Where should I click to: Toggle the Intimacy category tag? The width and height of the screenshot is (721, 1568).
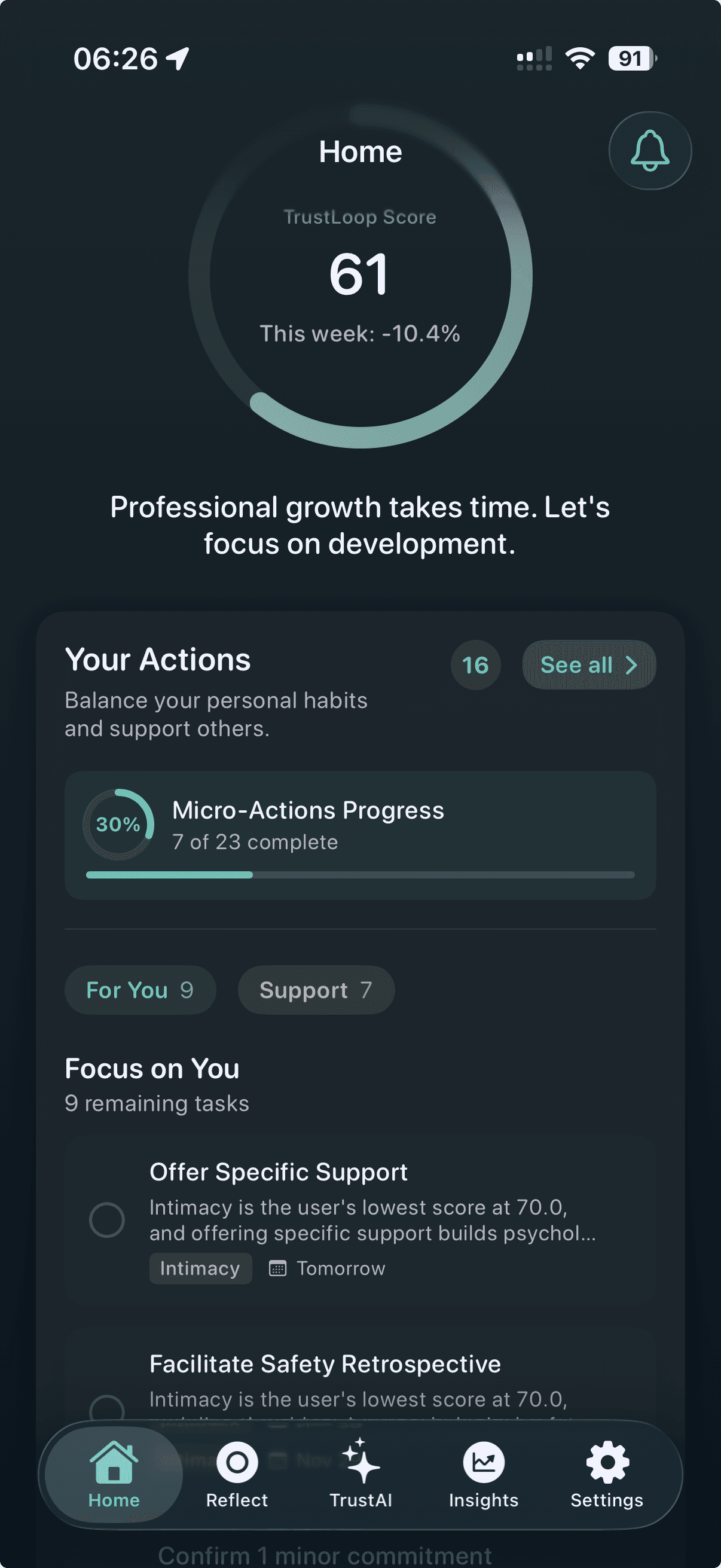point(200,1268)
